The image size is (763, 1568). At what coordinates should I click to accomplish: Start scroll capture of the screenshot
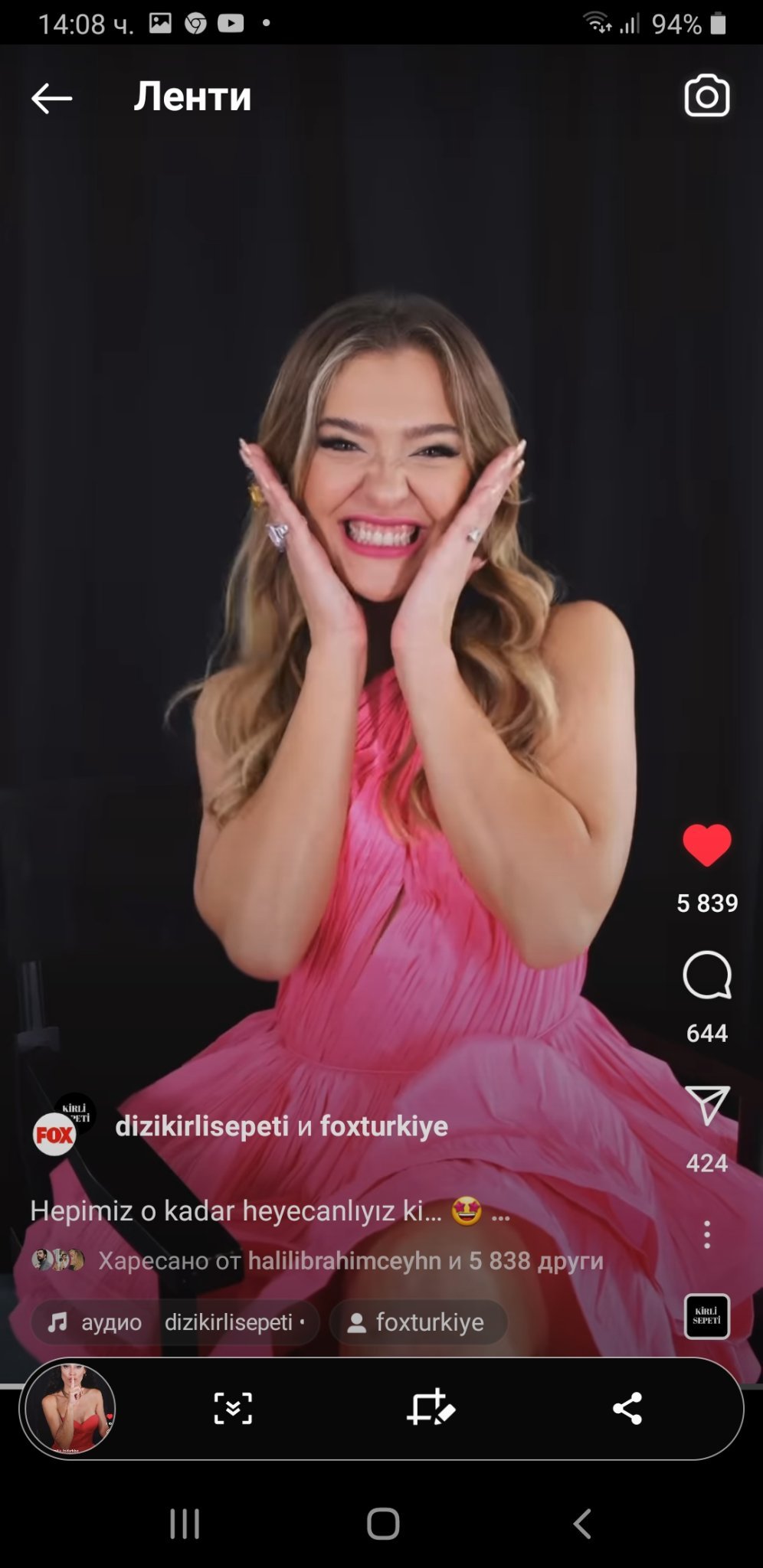tap(233, 1408)
